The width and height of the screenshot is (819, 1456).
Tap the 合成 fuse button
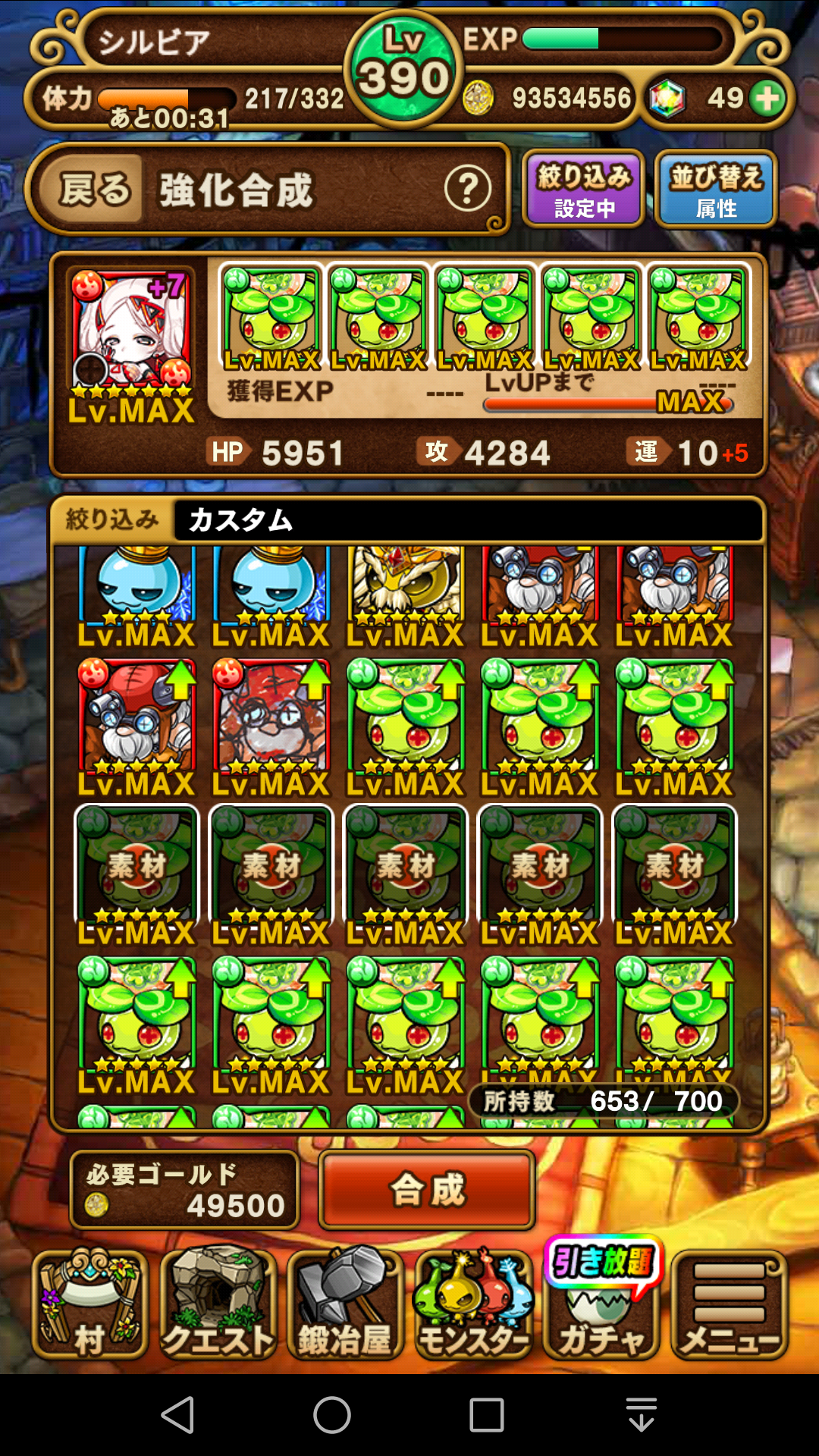[427, 1189]
